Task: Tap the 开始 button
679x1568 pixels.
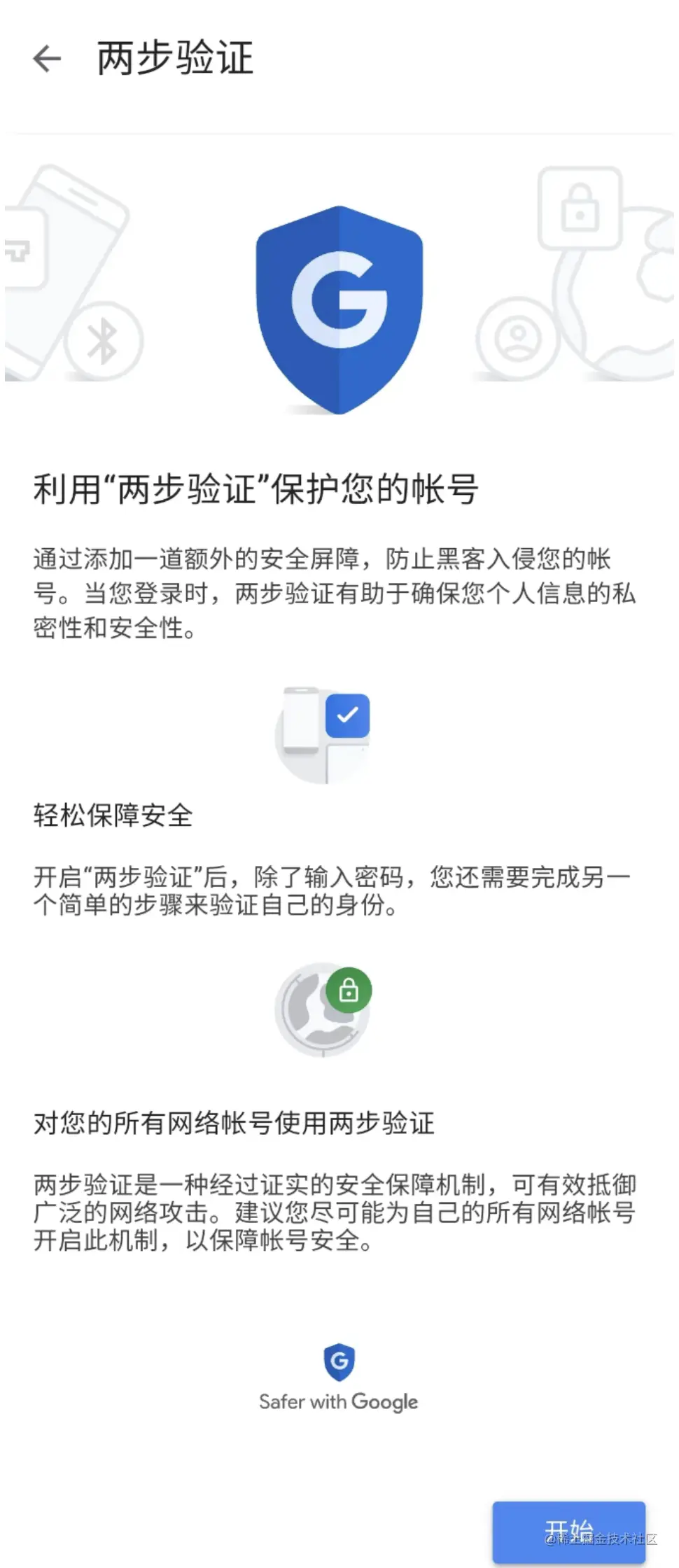Action: pos(568,1531)
